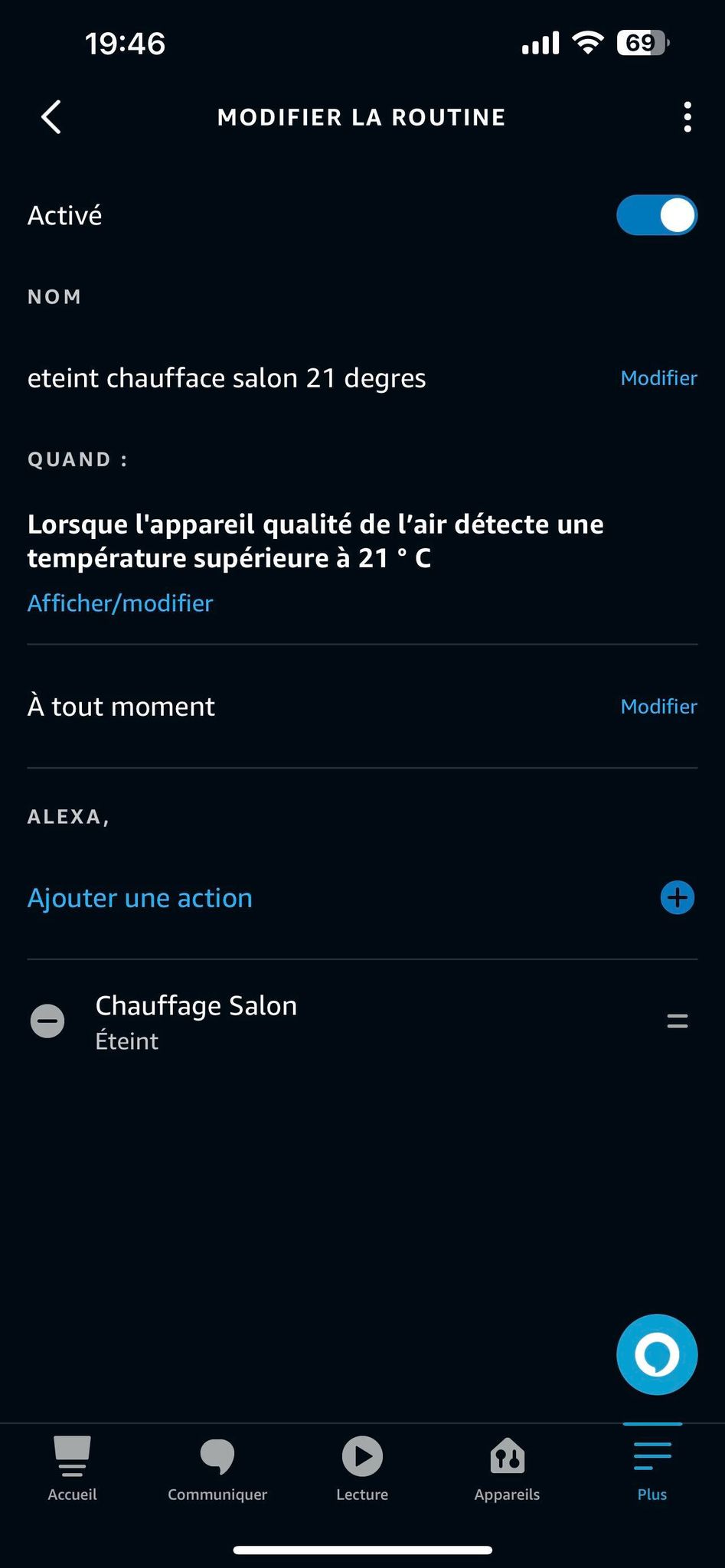Go to the Appareils tab
Image resolution: width=725 pixels, height=1568 pixels.
click(x=507, y=1468)
